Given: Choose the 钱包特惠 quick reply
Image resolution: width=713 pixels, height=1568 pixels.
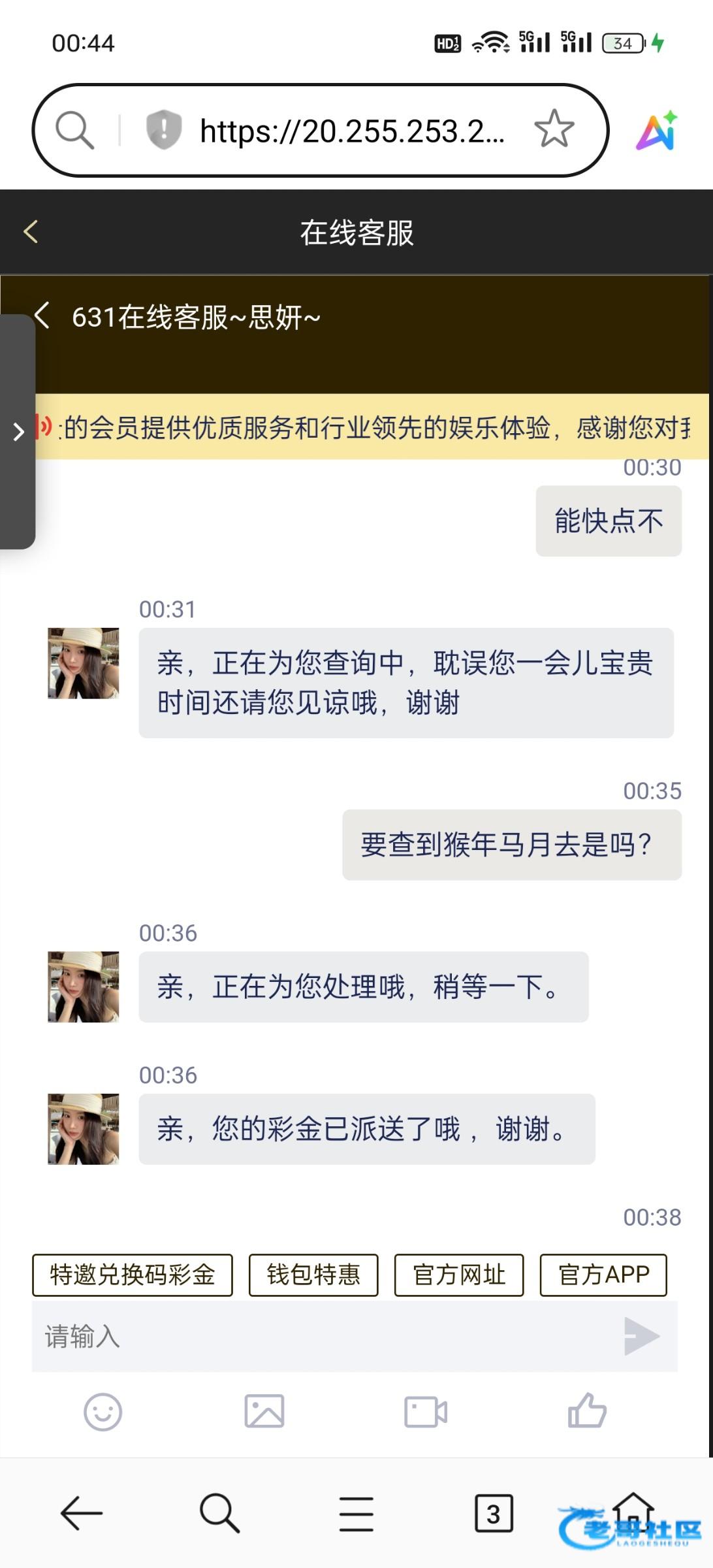Looking at the screenshot, I should click(313, 1275).
